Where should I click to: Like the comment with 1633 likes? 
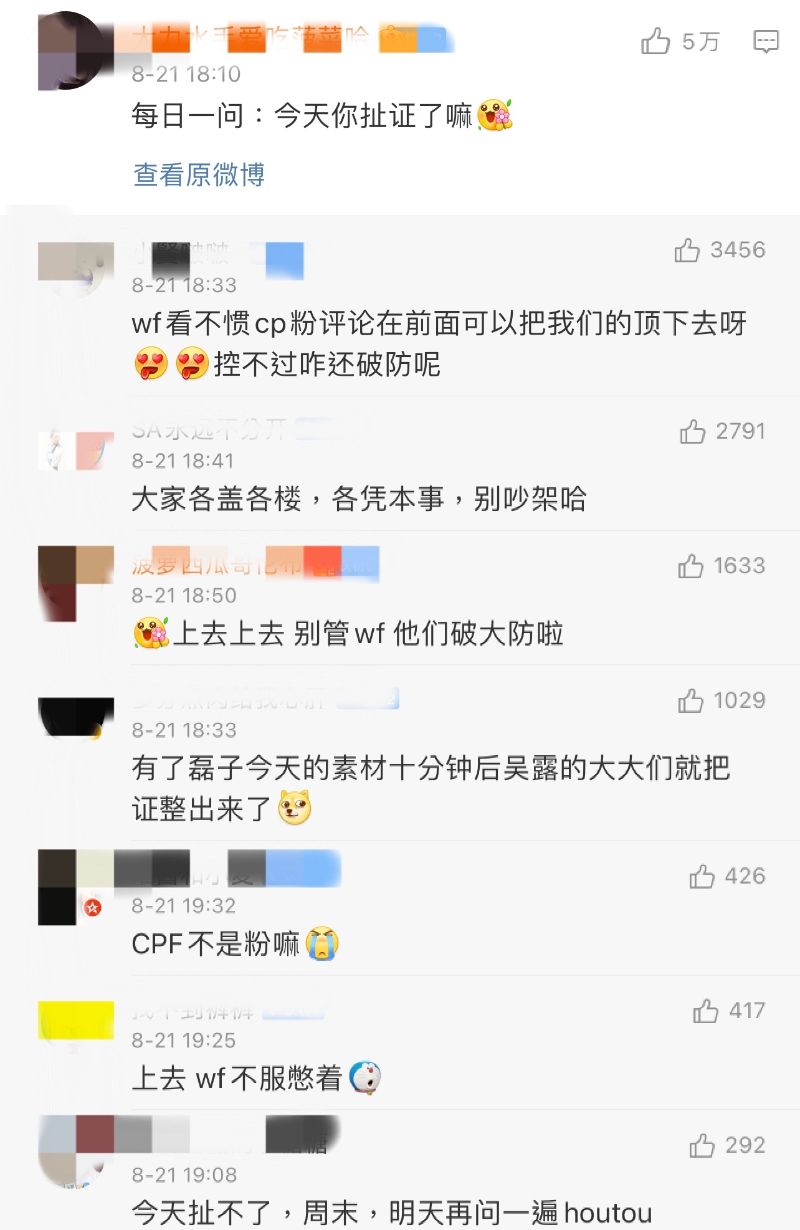point(691,566)
